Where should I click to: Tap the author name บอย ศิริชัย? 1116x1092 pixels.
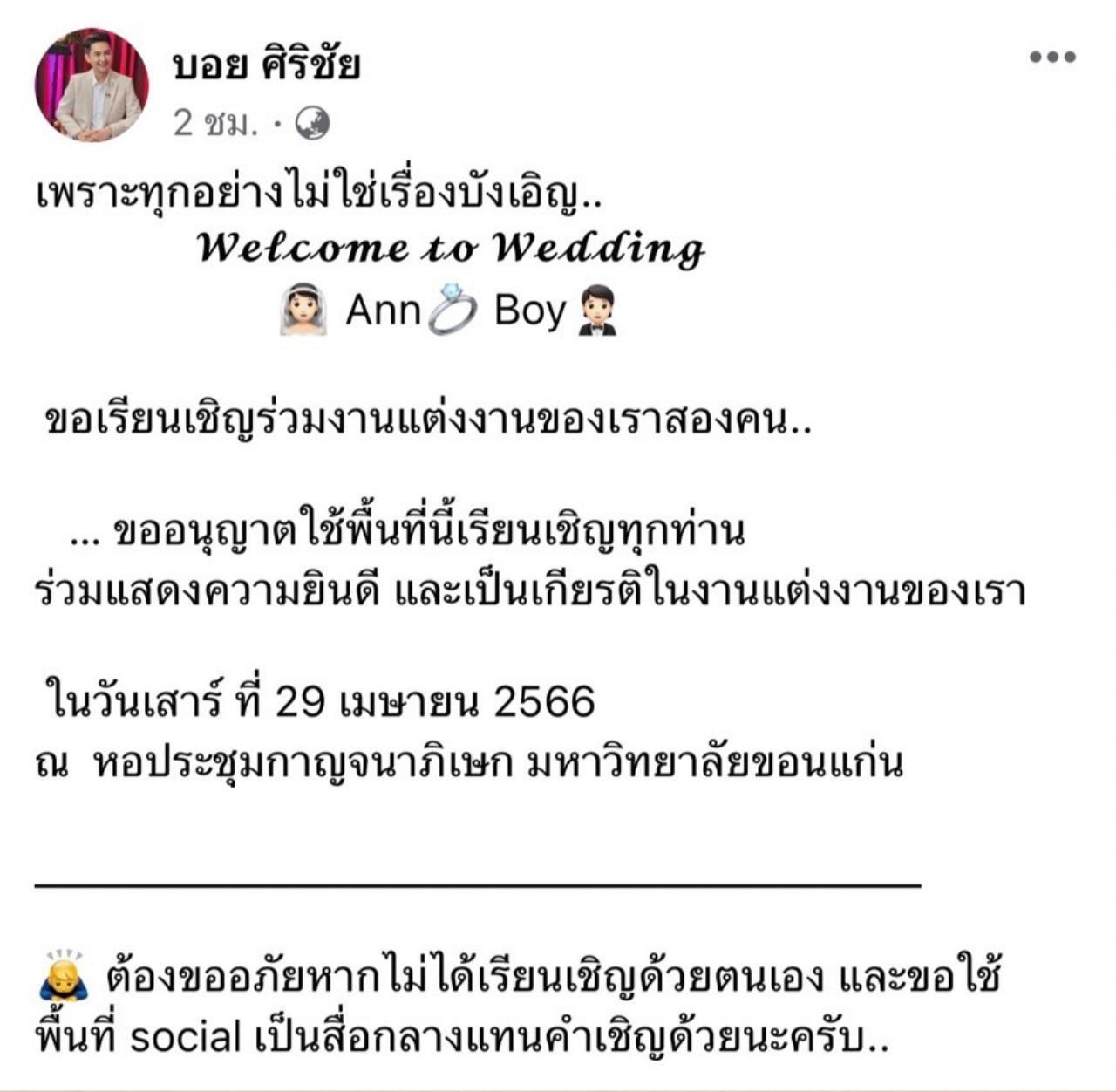click(266, 65)
